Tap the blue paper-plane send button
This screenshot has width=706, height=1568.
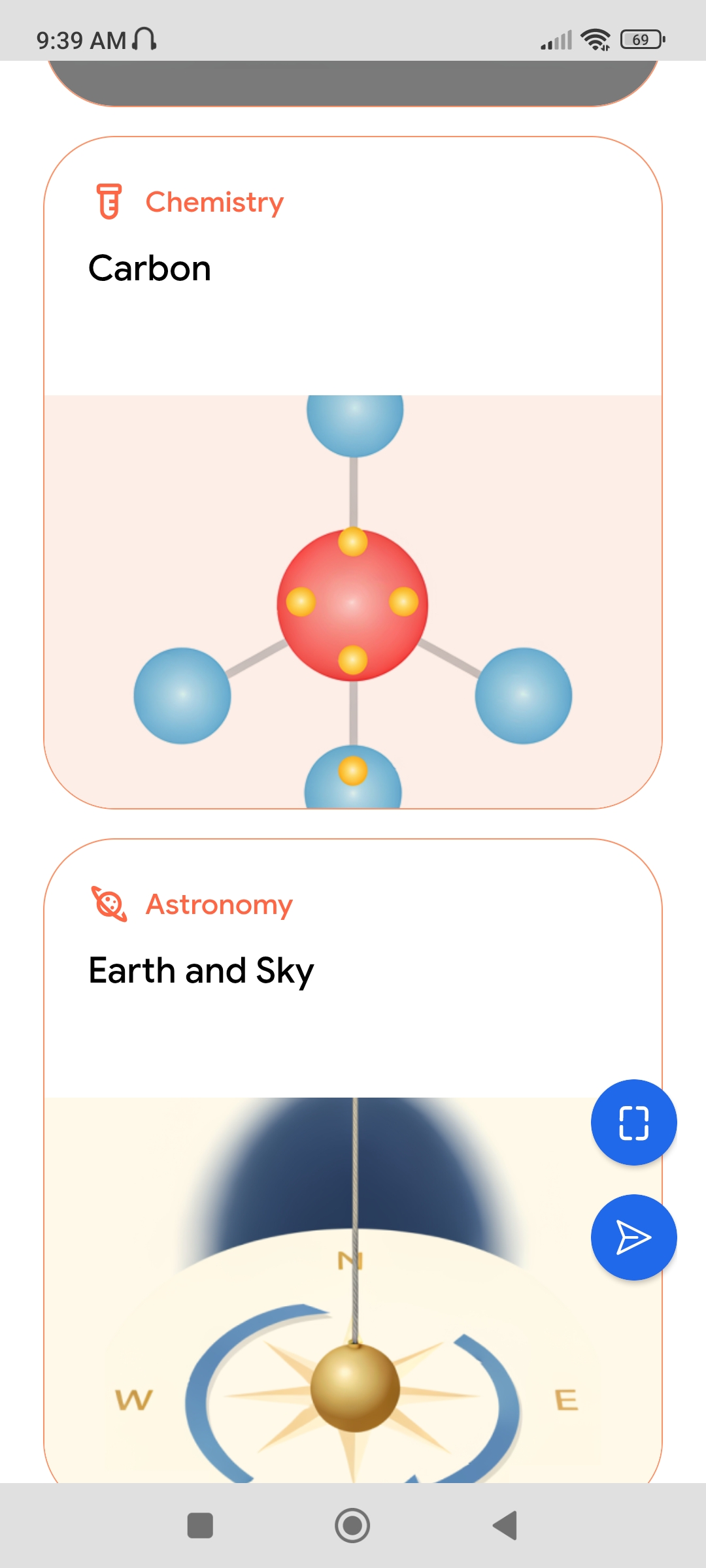[633, 1237]
